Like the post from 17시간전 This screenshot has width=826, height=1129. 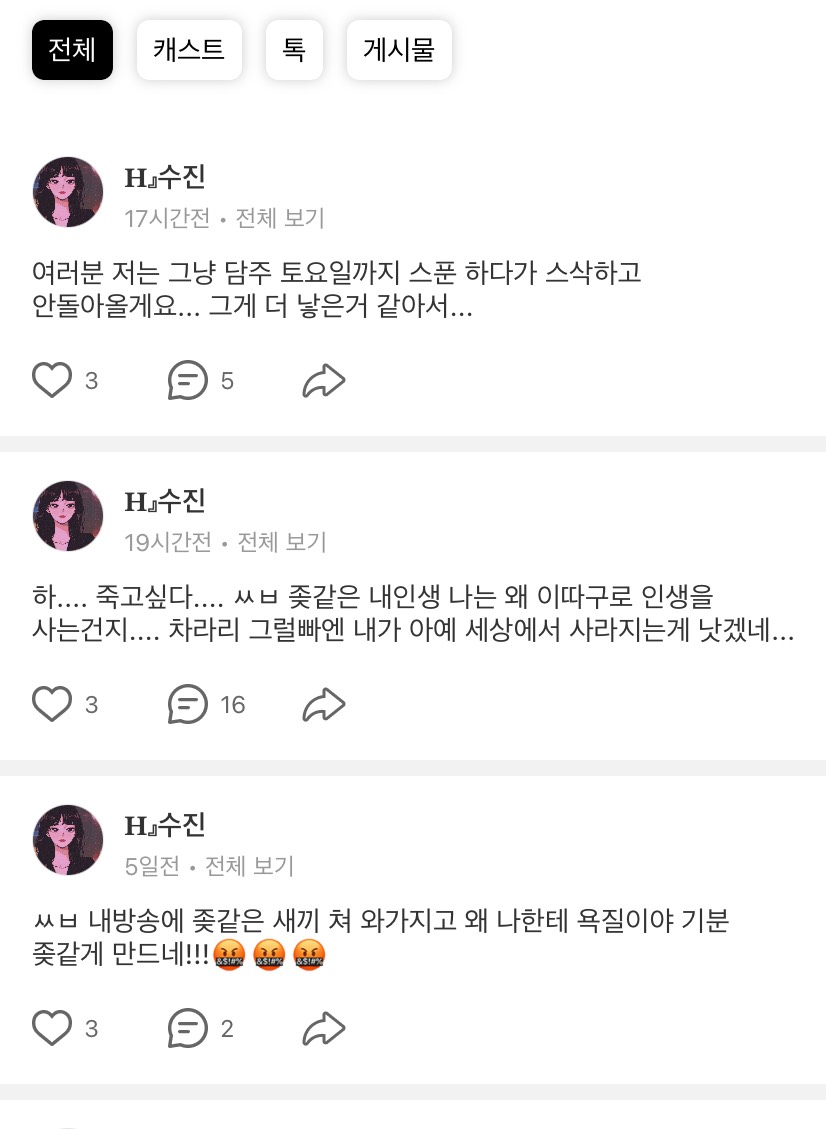[53, 381]
